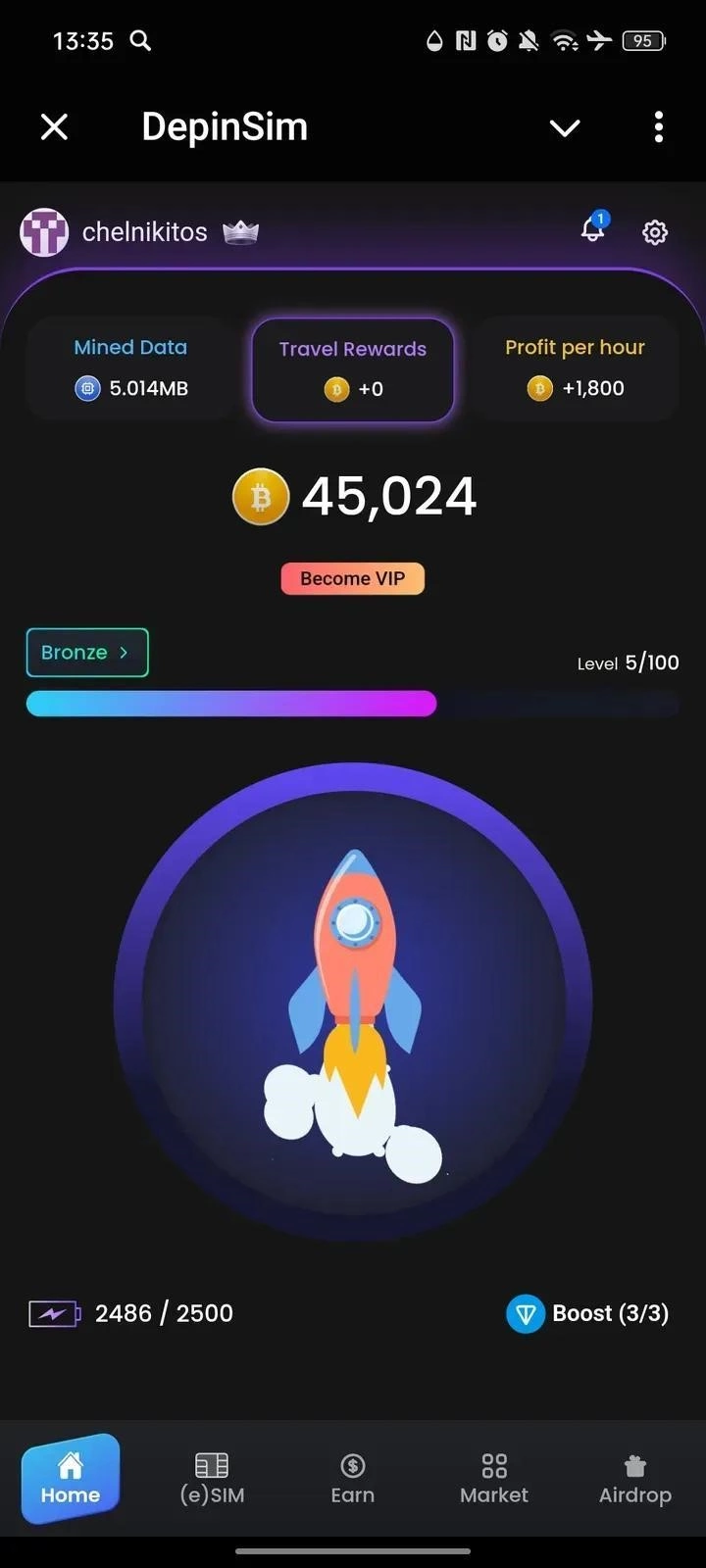Switch to the (e)SIM tab
Viewport: 706px width, 1568px height.
212,1479
